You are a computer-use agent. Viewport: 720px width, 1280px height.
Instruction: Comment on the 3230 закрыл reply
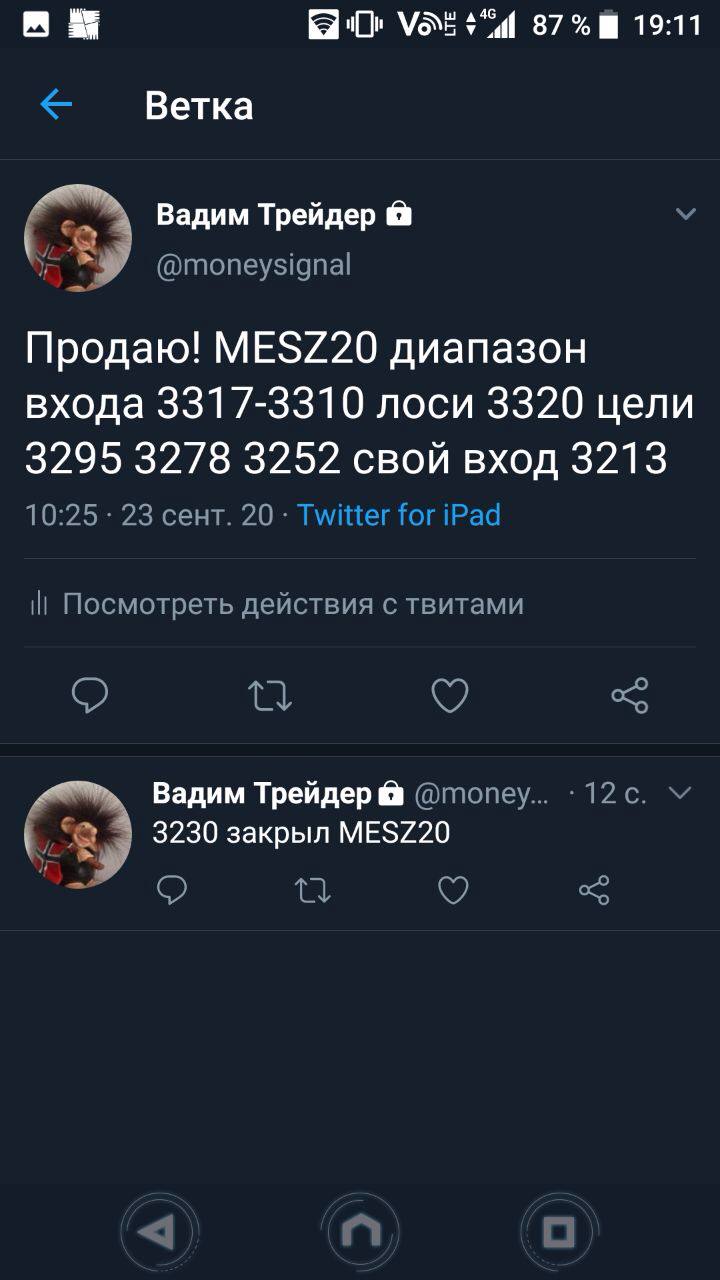(172, 889)
